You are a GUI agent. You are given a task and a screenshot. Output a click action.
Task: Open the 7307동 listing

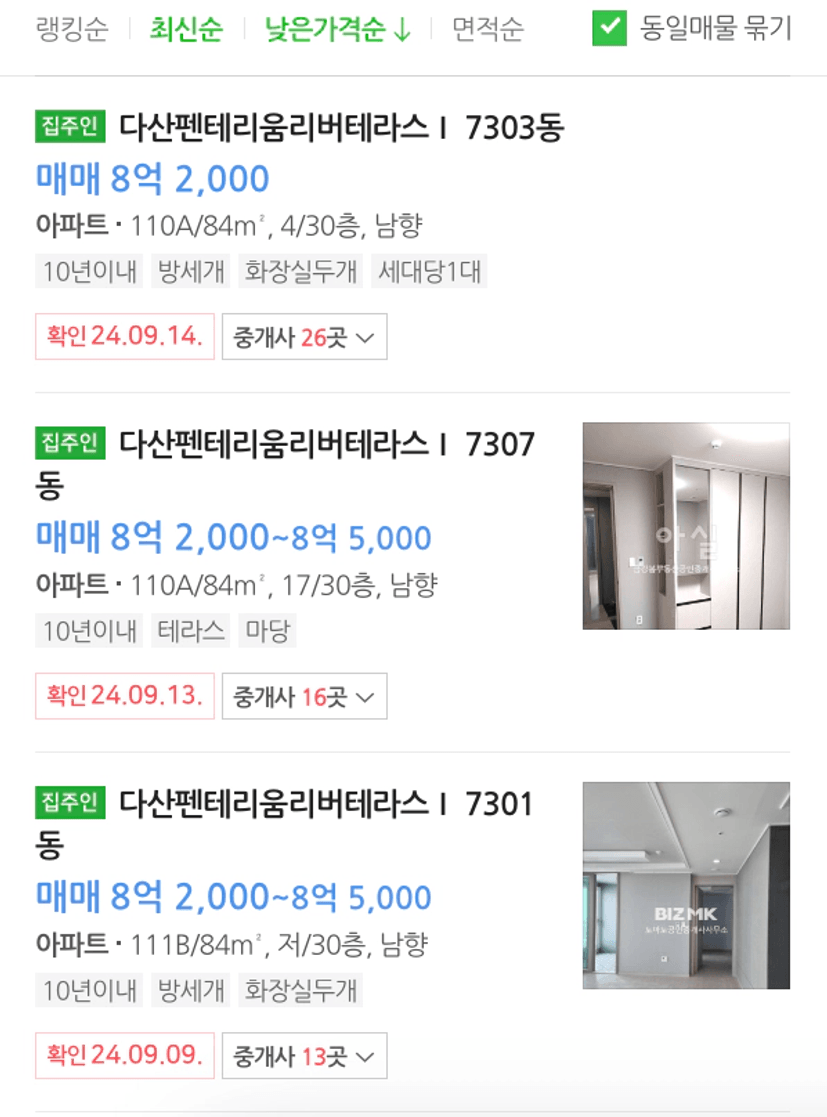326,444
